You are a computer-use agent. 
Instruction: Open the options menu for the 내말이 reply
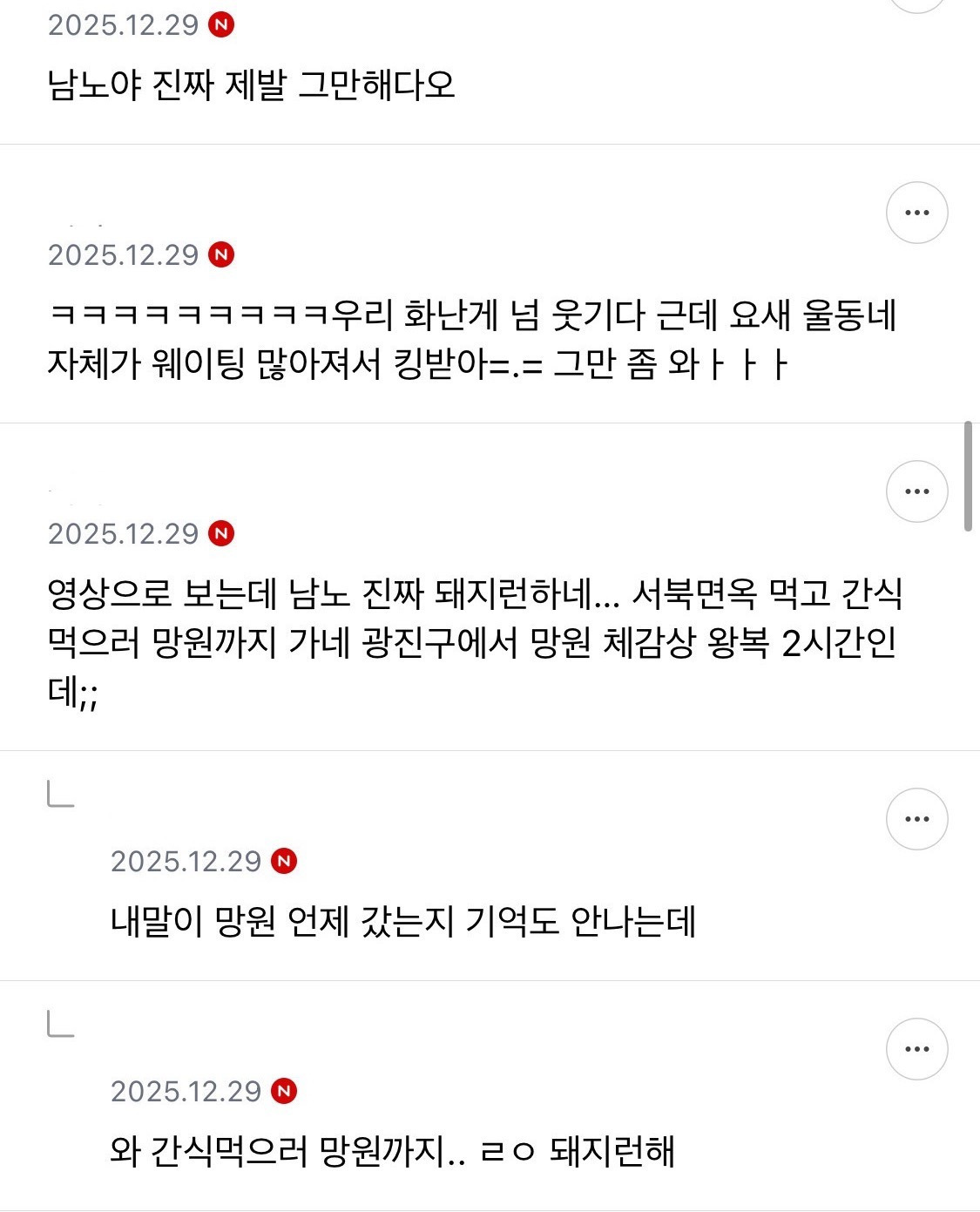click(x=916, y=818)
